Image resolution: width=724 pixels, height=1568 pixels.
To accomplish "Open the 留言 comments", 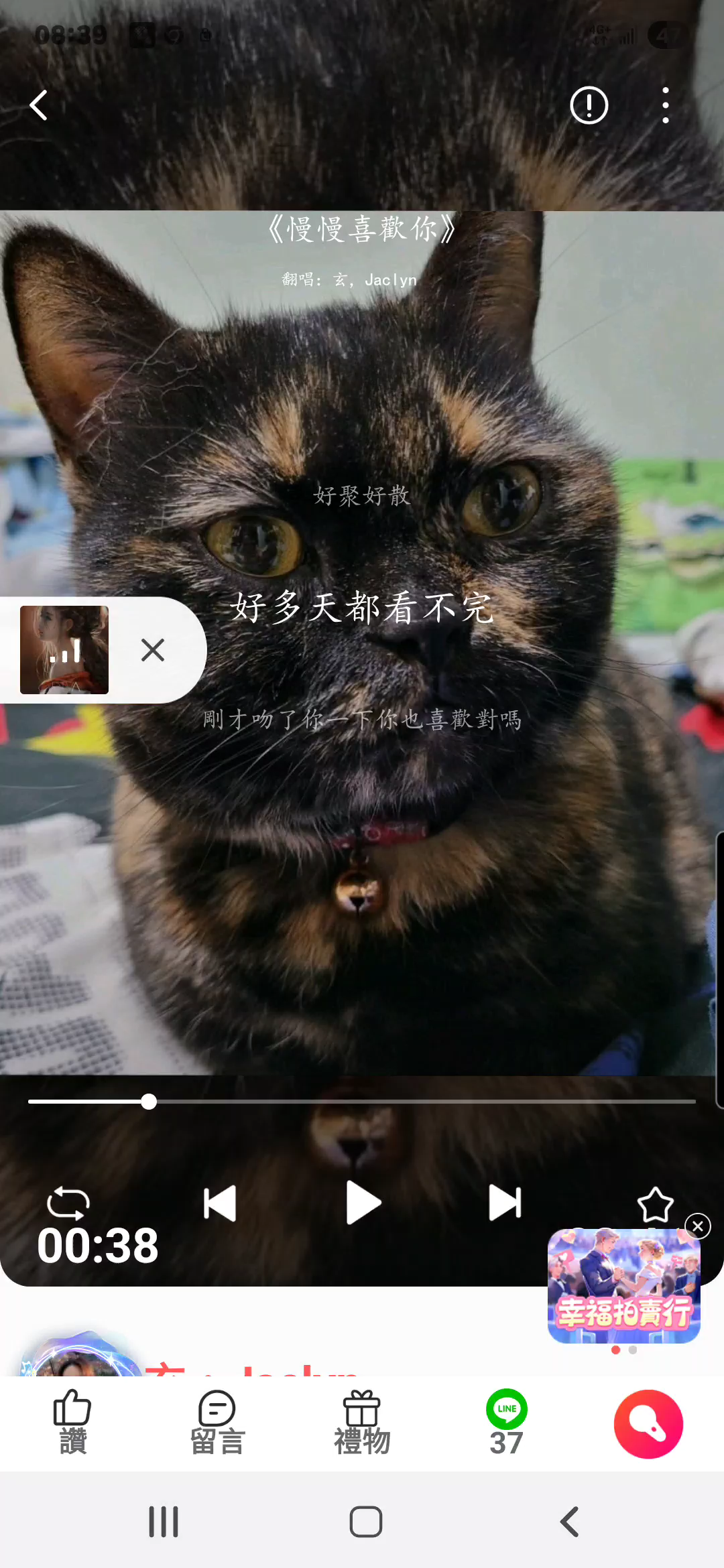I will [x=217, y=1421].
